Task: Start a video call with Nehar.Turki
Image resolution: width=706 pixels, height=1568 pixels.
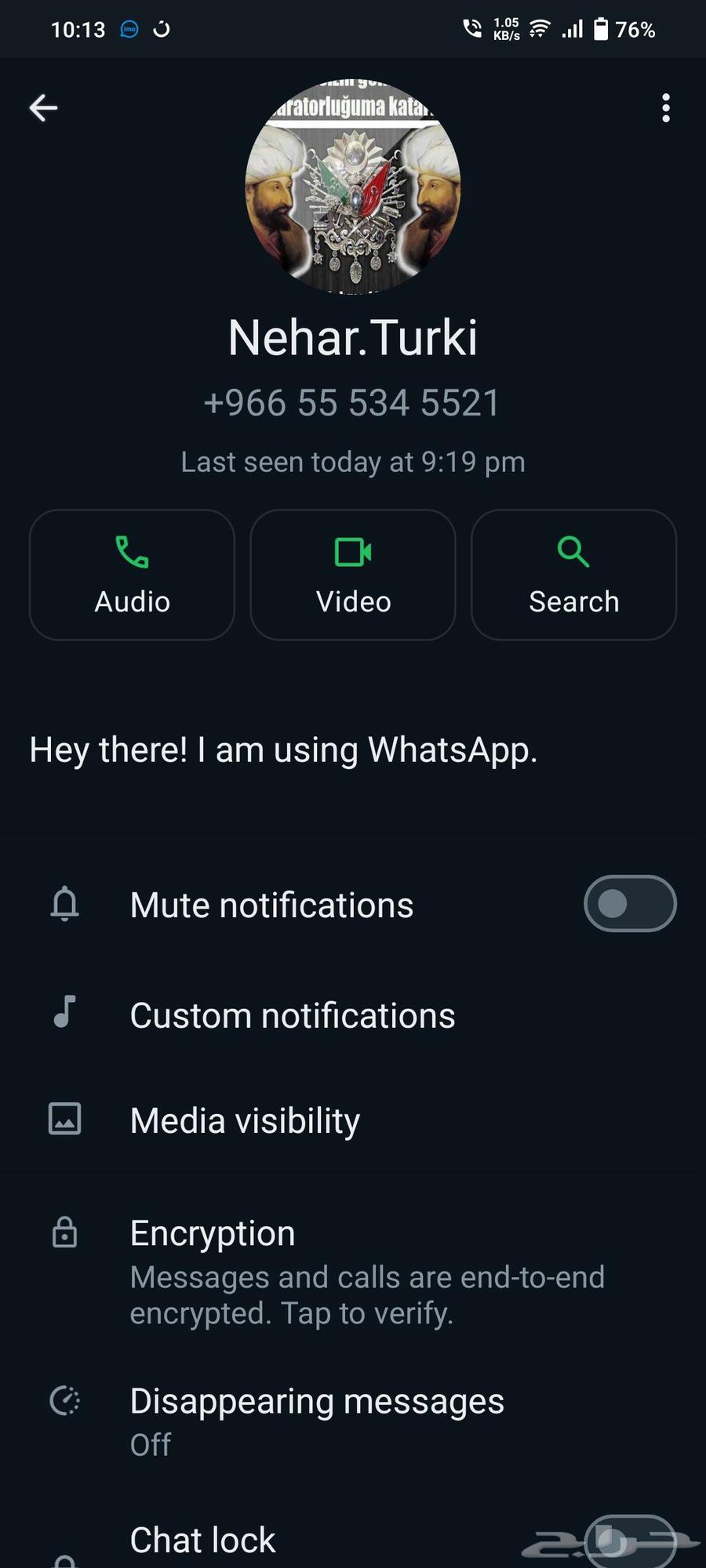Action: (x=353, y=575)
